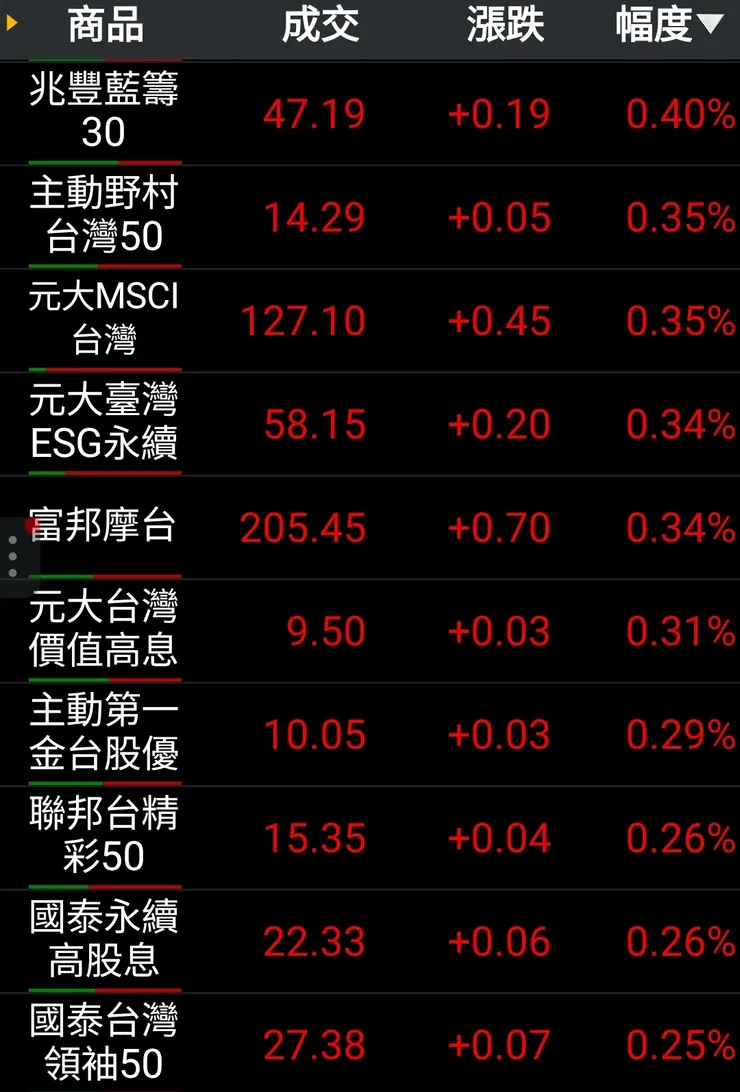Screen dimensions: 740x1092
Task: Tap the three-dot side handle
Action: (13, 556)
